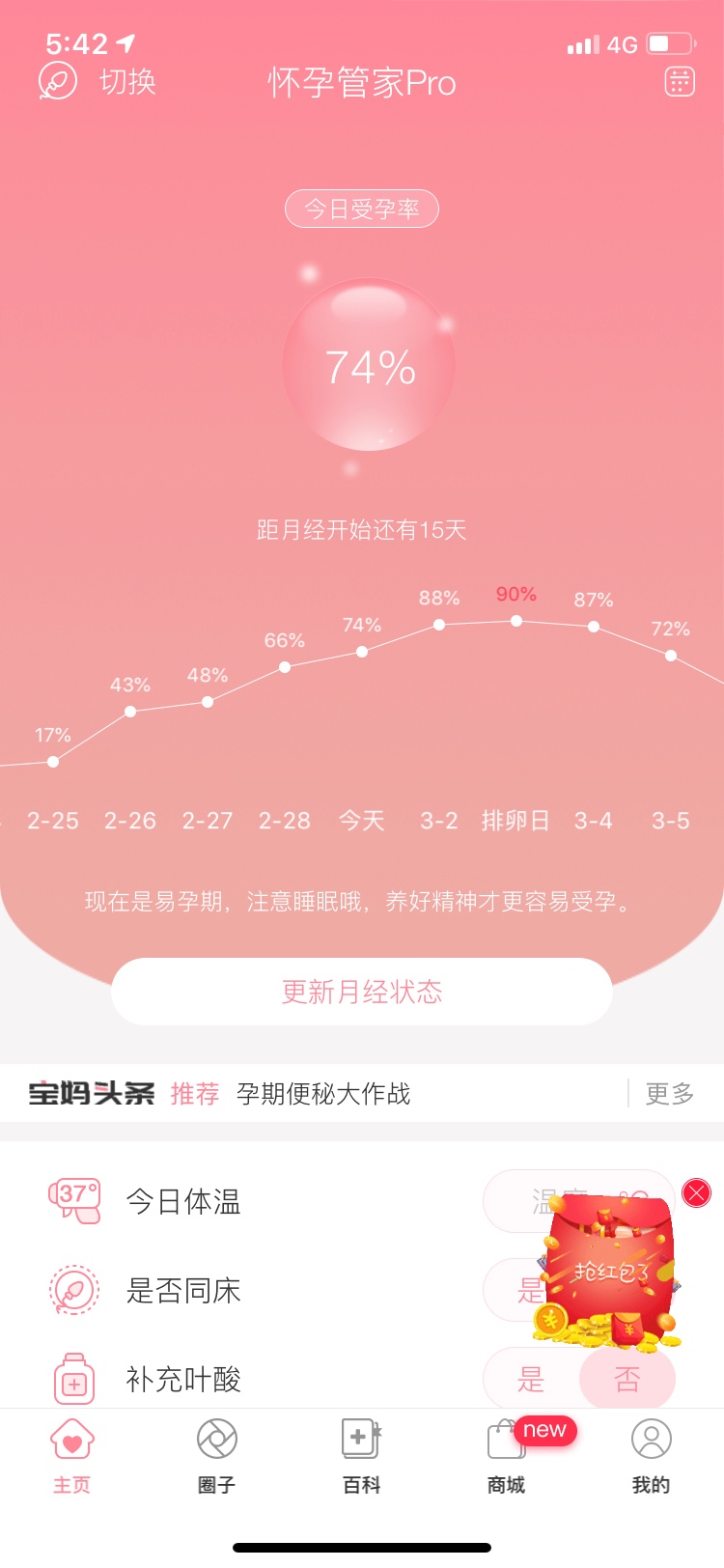The width and height of the screenshot is (724, 1568).
Task: Open the headline 孕期便秘大作战
Action: [x=323, y=1094]
